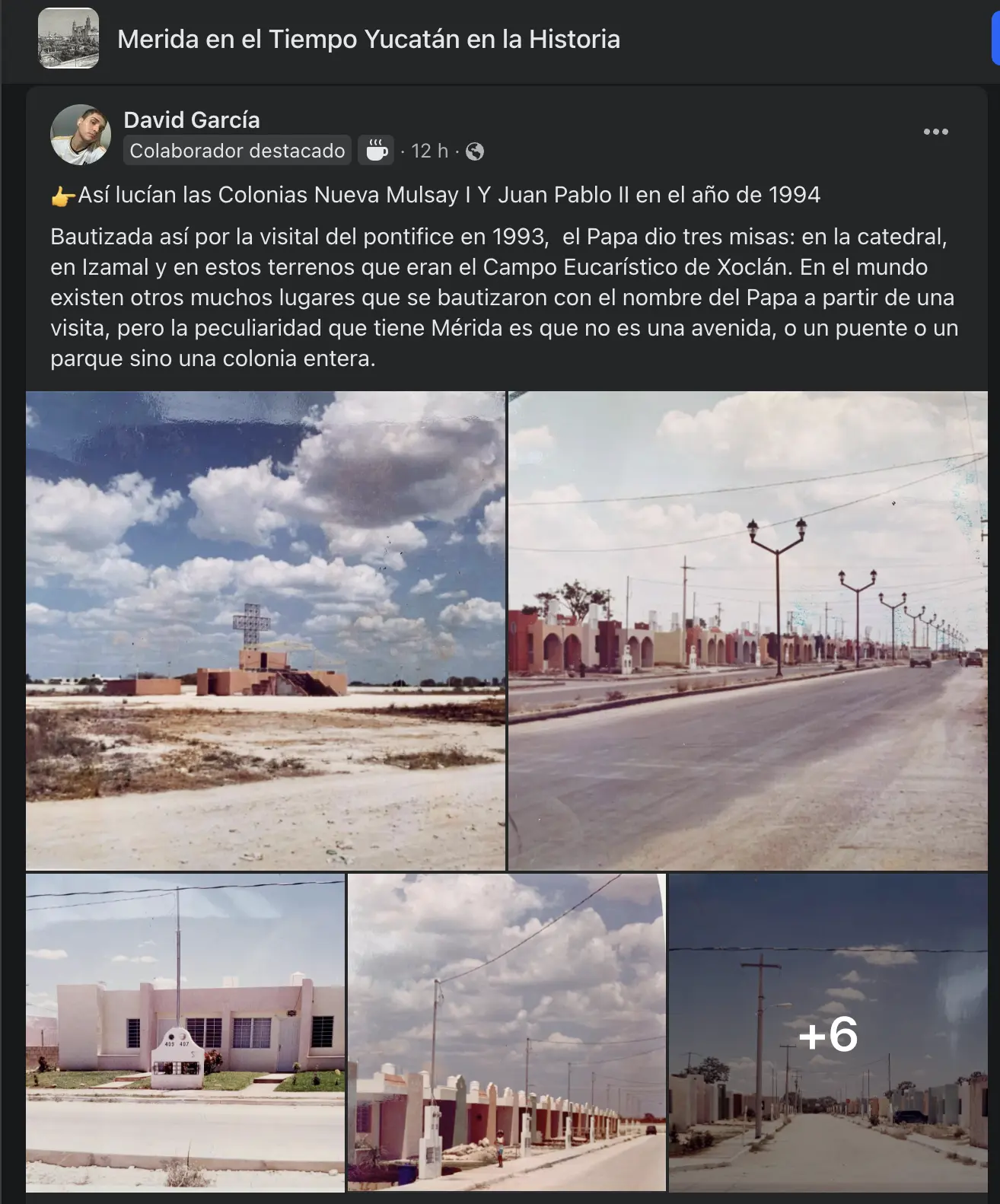Open the avenue photo with street lamps
Image resolution: width=1000 pixels, height=1204 pixels.
[747, 630]
